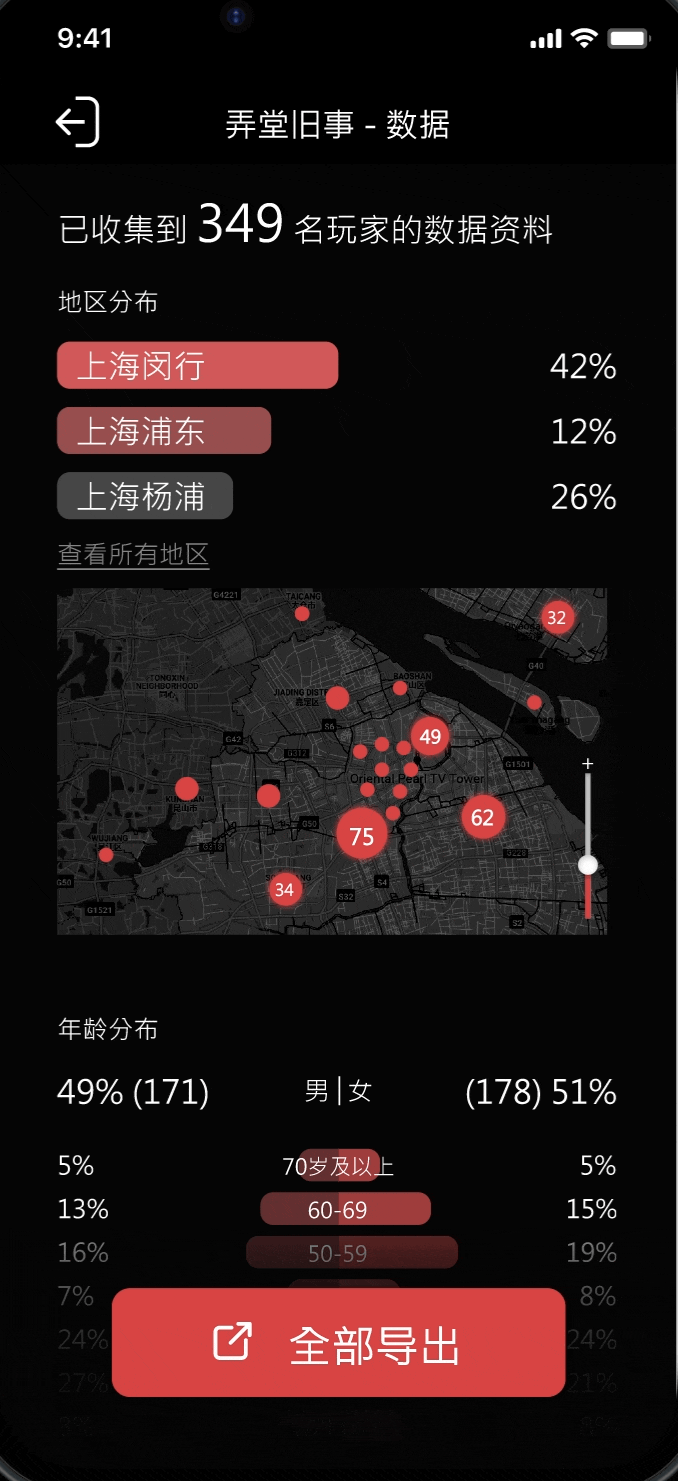The image size is (678, 1481).
Task: Tap the map cluster marked 49
Action: coord(430,737)
